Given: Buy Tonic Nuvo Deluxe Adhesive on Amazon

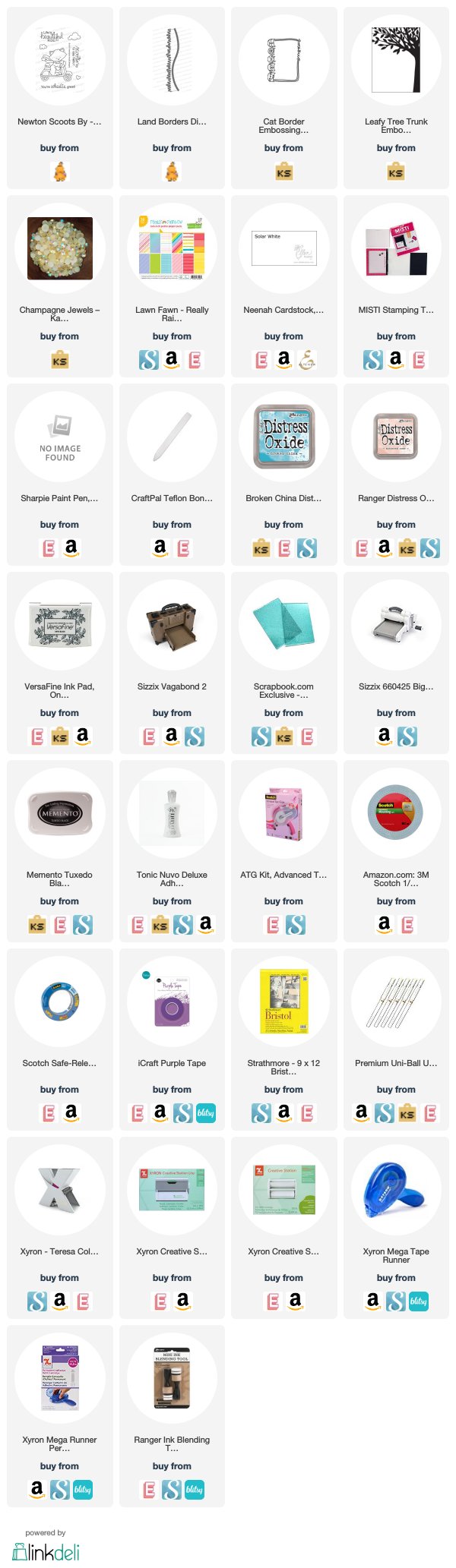Looking at the screenshot, I should [x=205, y=923].
